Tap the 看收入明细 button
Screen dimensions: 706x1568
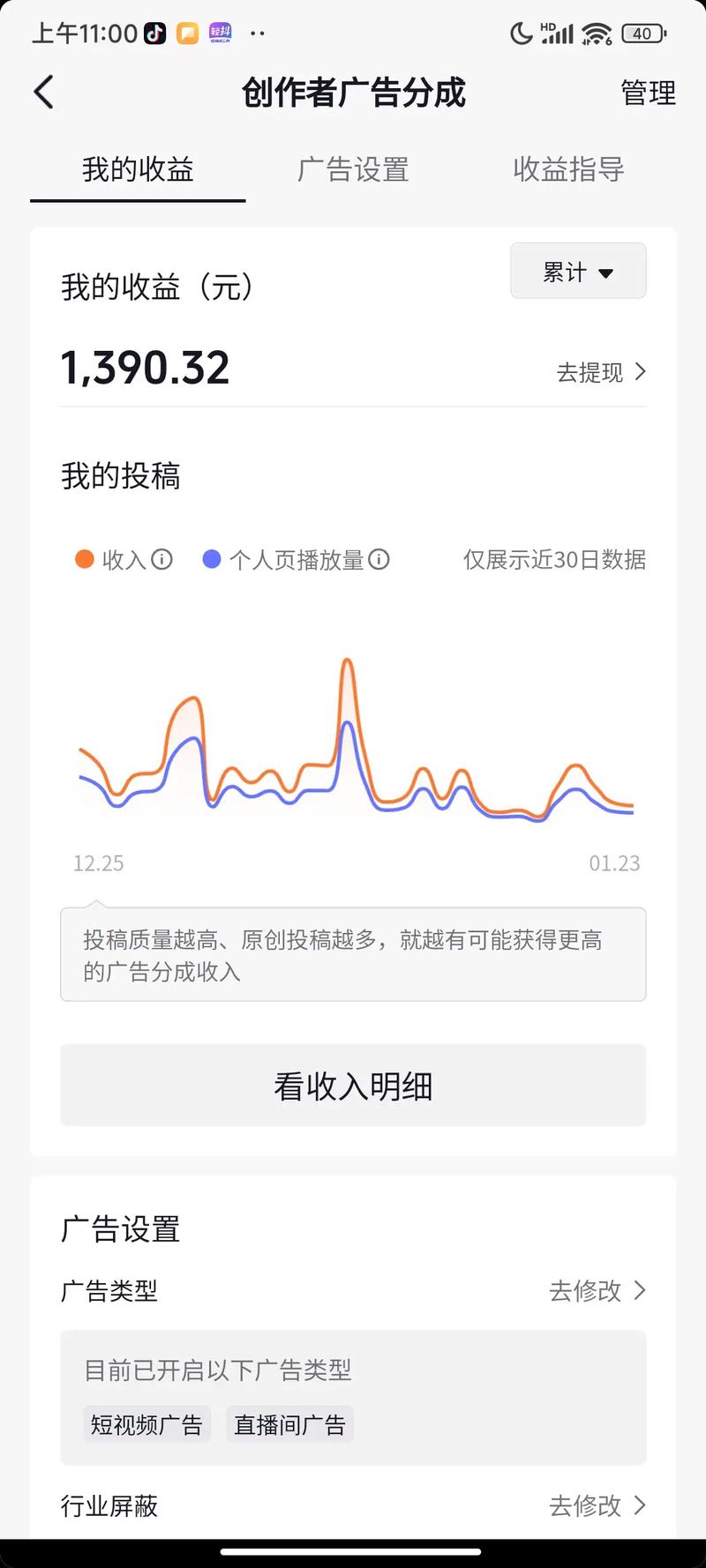(x=353, y=1086)
